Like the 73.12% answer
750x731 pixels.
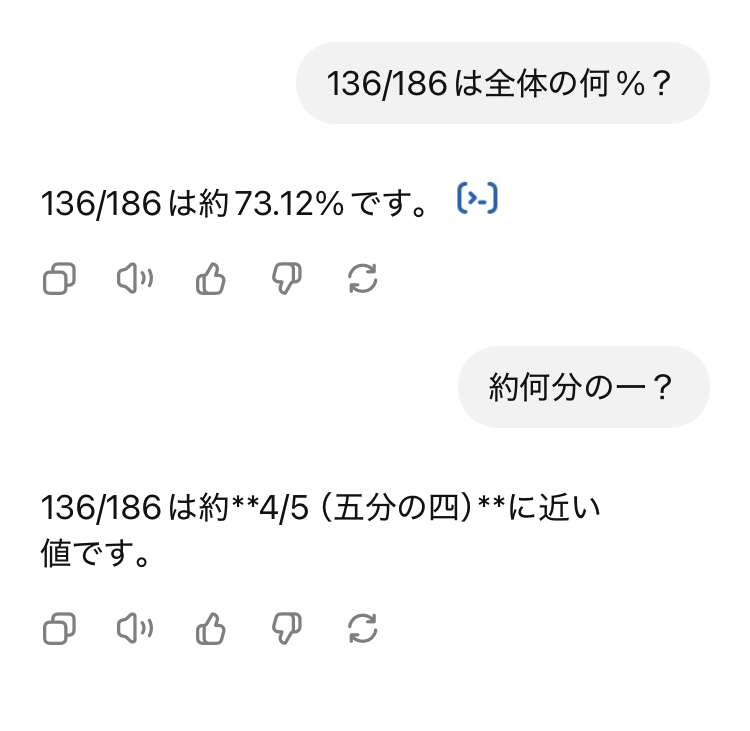pos(210,279)
